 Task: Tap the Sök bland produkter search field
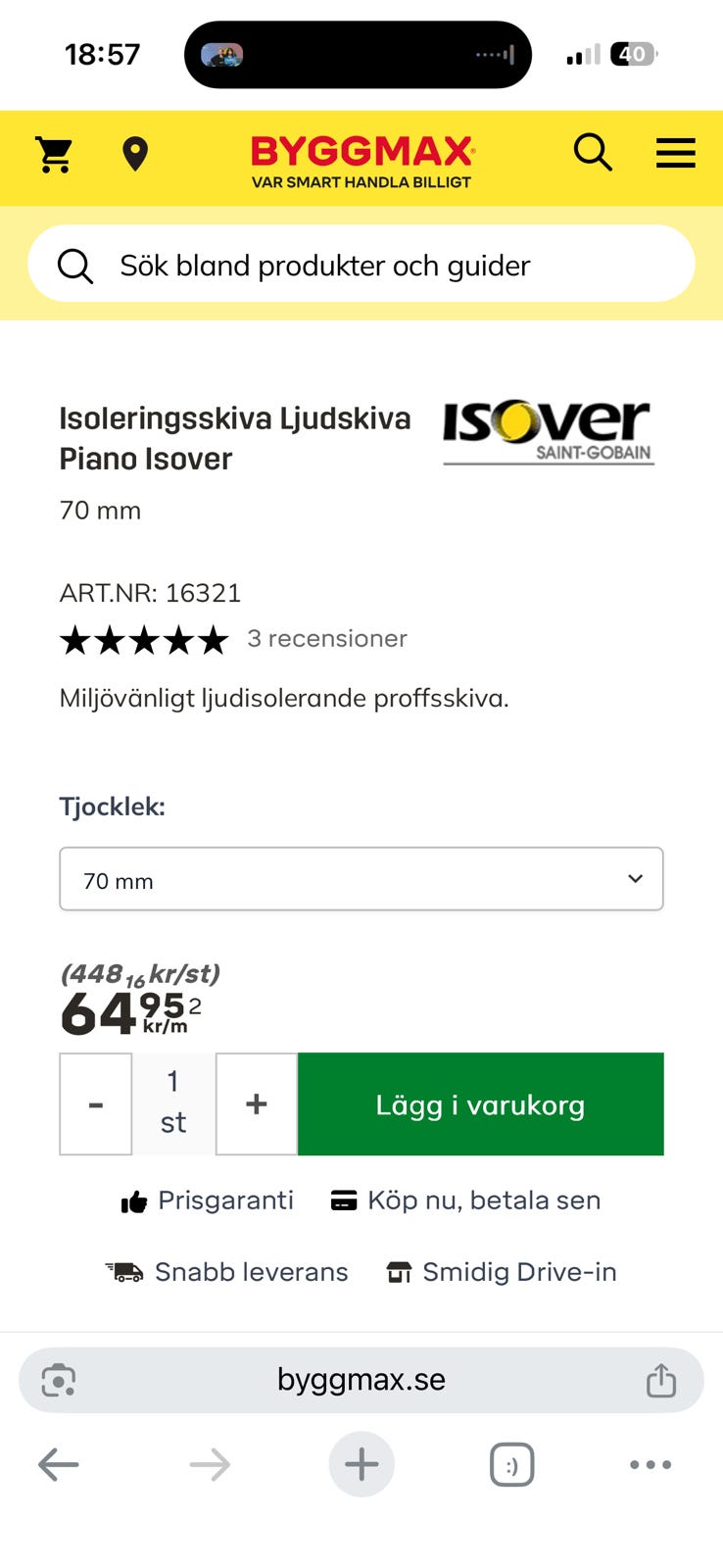(361, 265)
